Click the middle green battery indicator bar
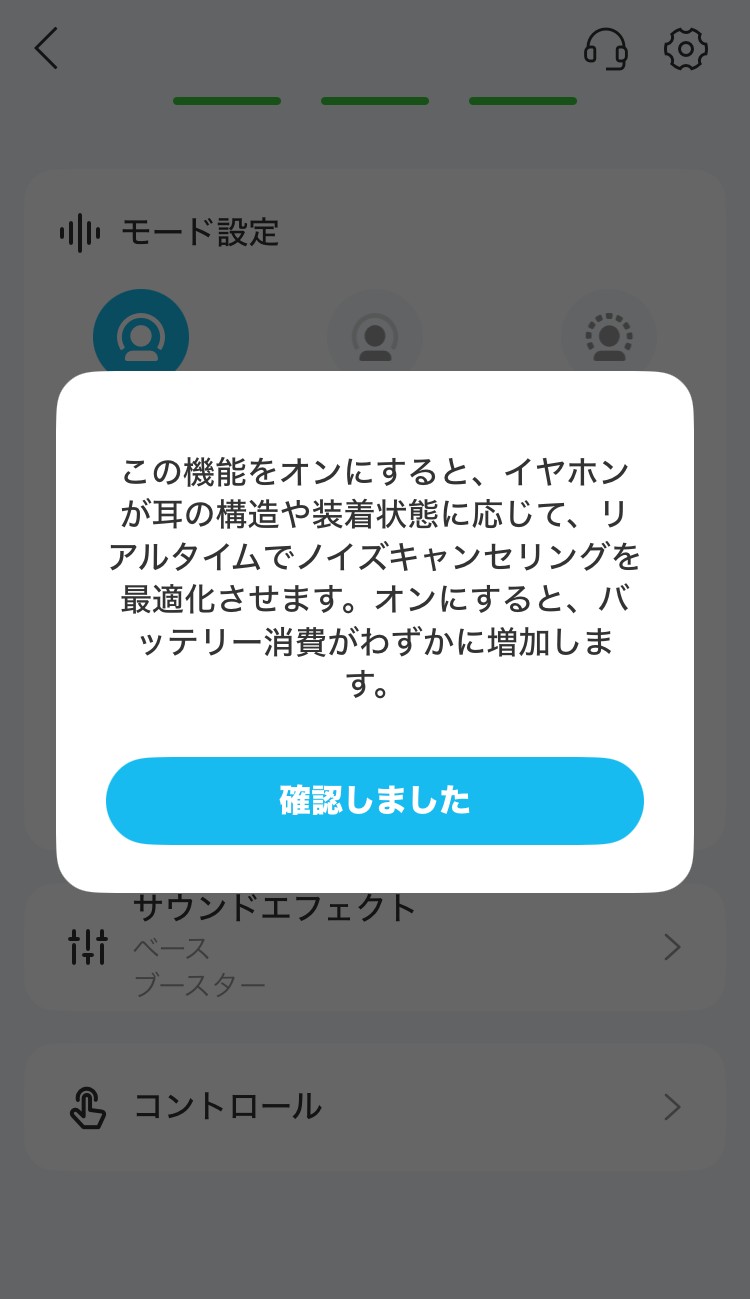The height and width of the screenshot is (1299, 750). click(374, 100)
